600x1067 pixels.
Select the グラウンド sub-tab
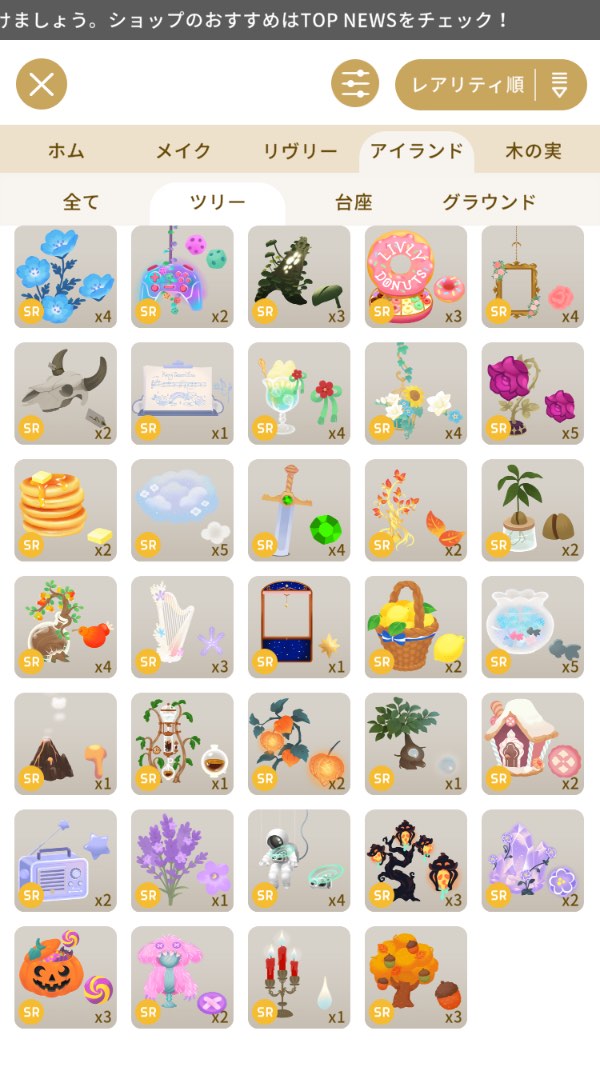(x=489, y=202)
